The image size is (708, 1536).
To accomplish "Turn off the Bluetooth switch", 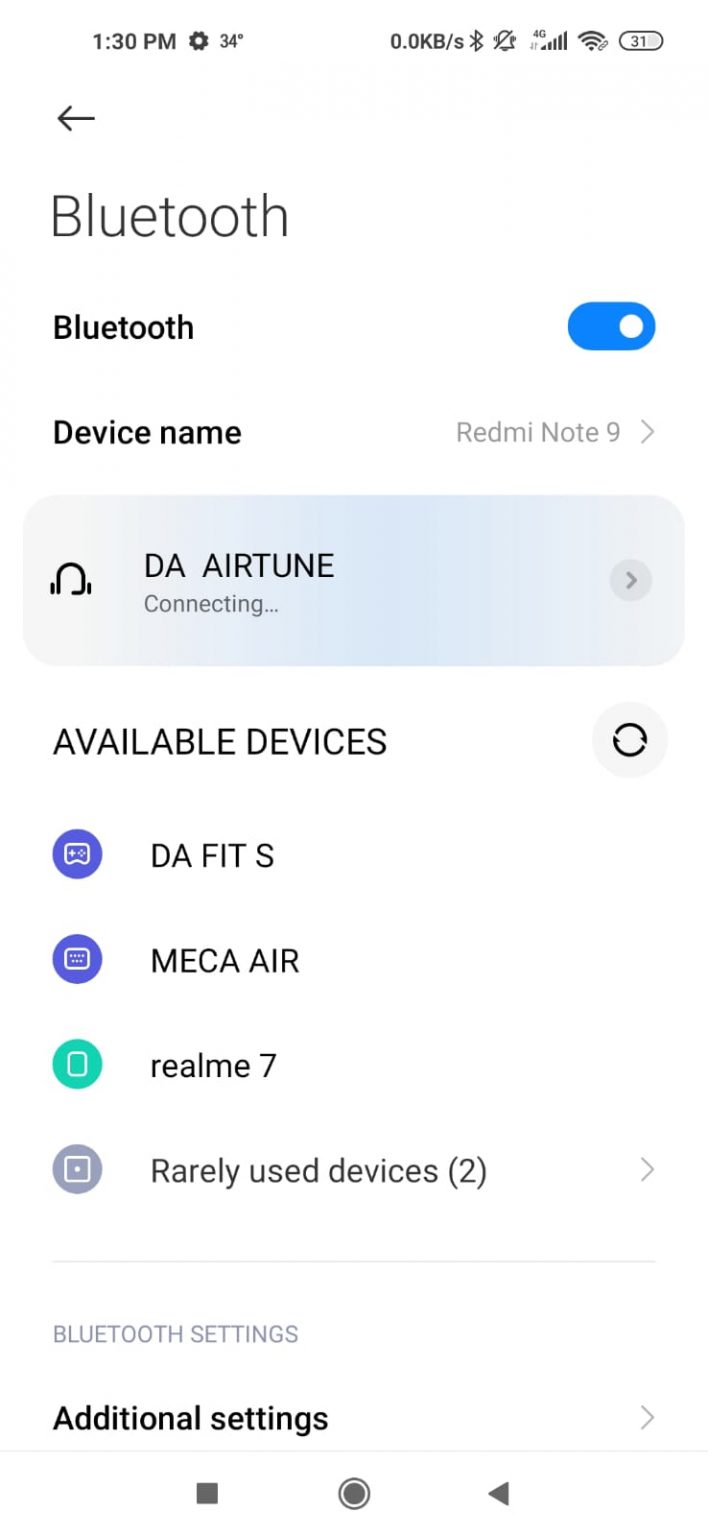I will click(x=611, y=327).
